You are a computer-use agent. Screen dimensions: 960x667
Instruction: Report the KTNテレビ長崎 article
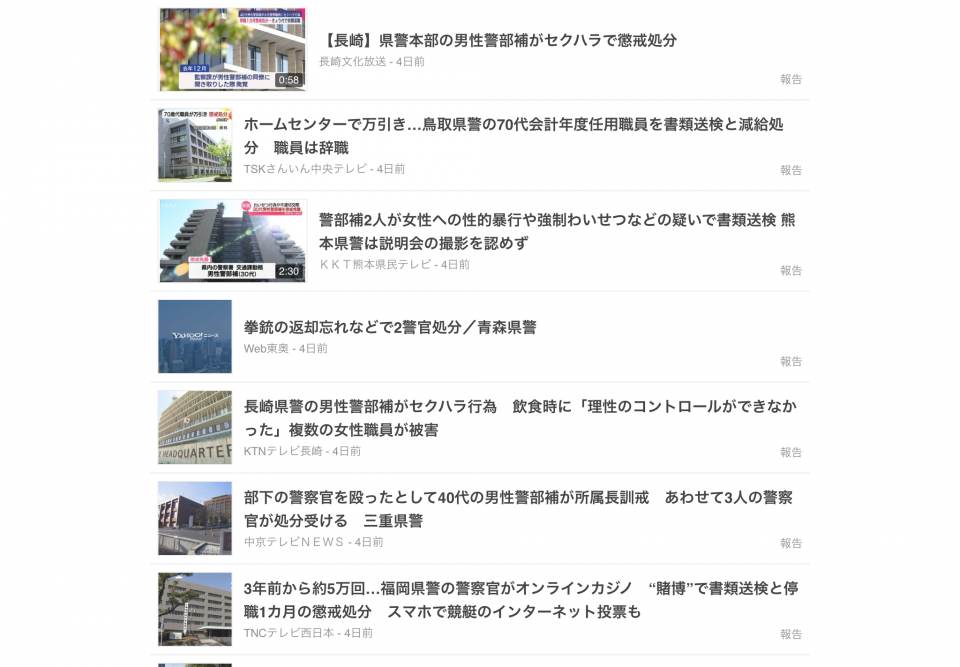pyautogui.click(x=791, y=452)
